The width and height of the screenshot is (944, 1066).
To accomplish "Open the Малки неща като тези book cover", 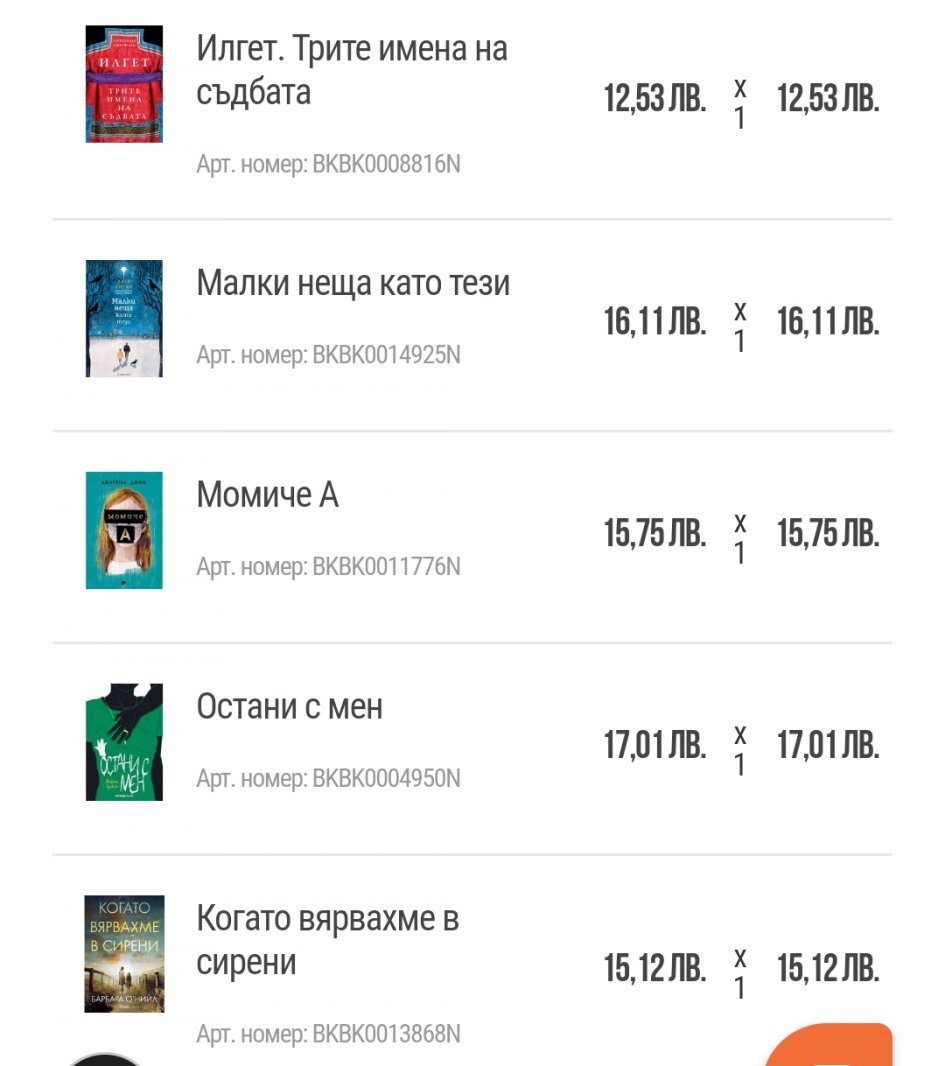I will pos(124,318).
